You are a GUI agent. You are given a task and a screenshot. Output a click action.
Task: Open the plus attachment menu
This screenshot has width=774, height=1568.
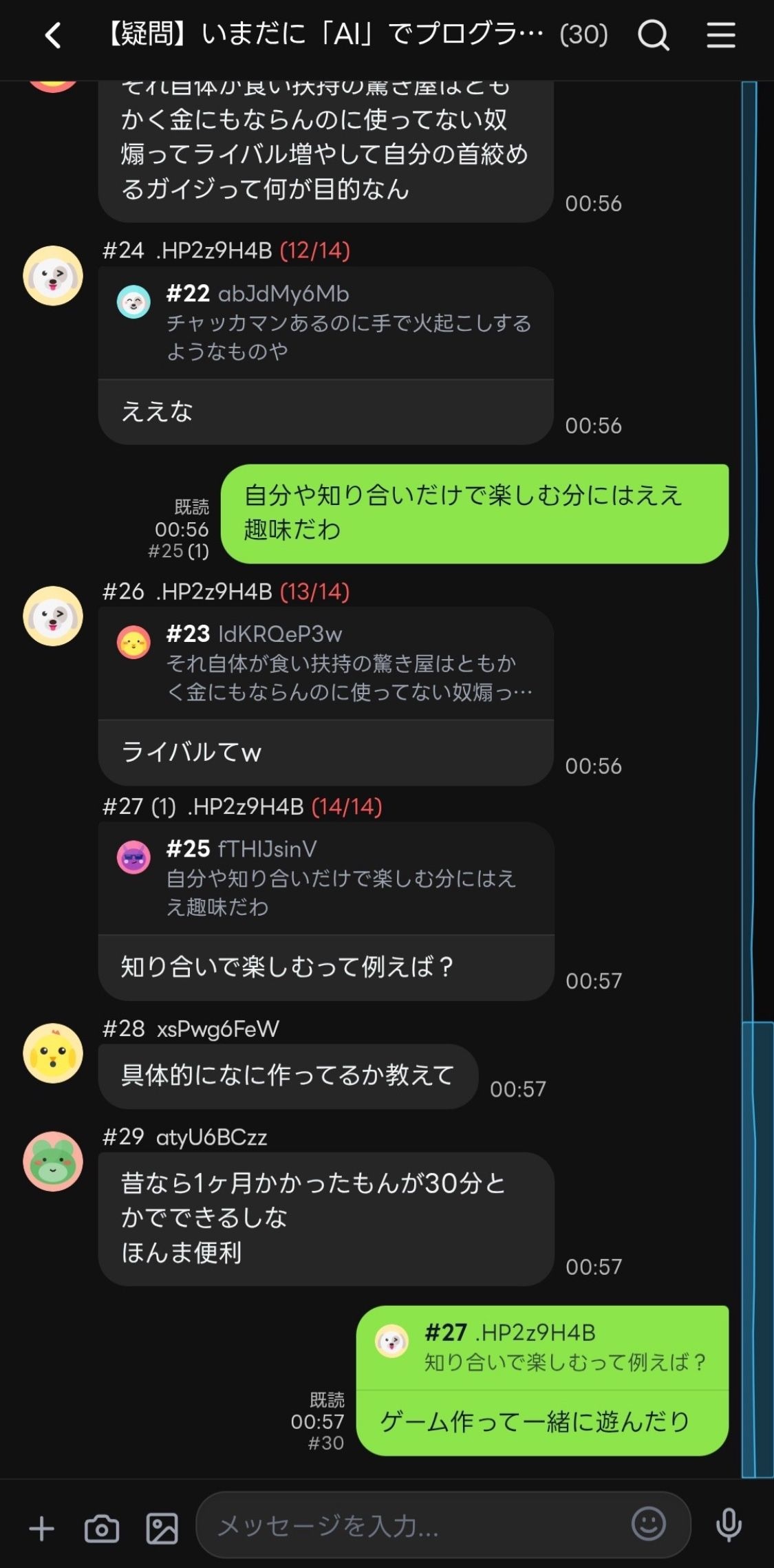coord(42,1529)
